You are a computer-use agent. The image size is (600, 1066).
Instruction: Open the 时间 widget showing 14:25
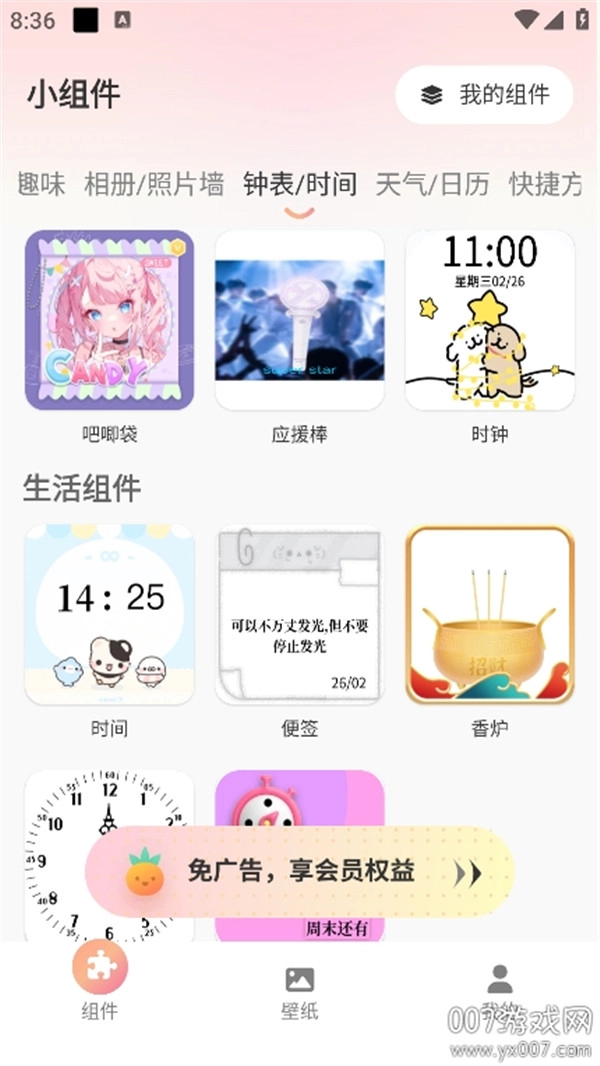[109, 614]
